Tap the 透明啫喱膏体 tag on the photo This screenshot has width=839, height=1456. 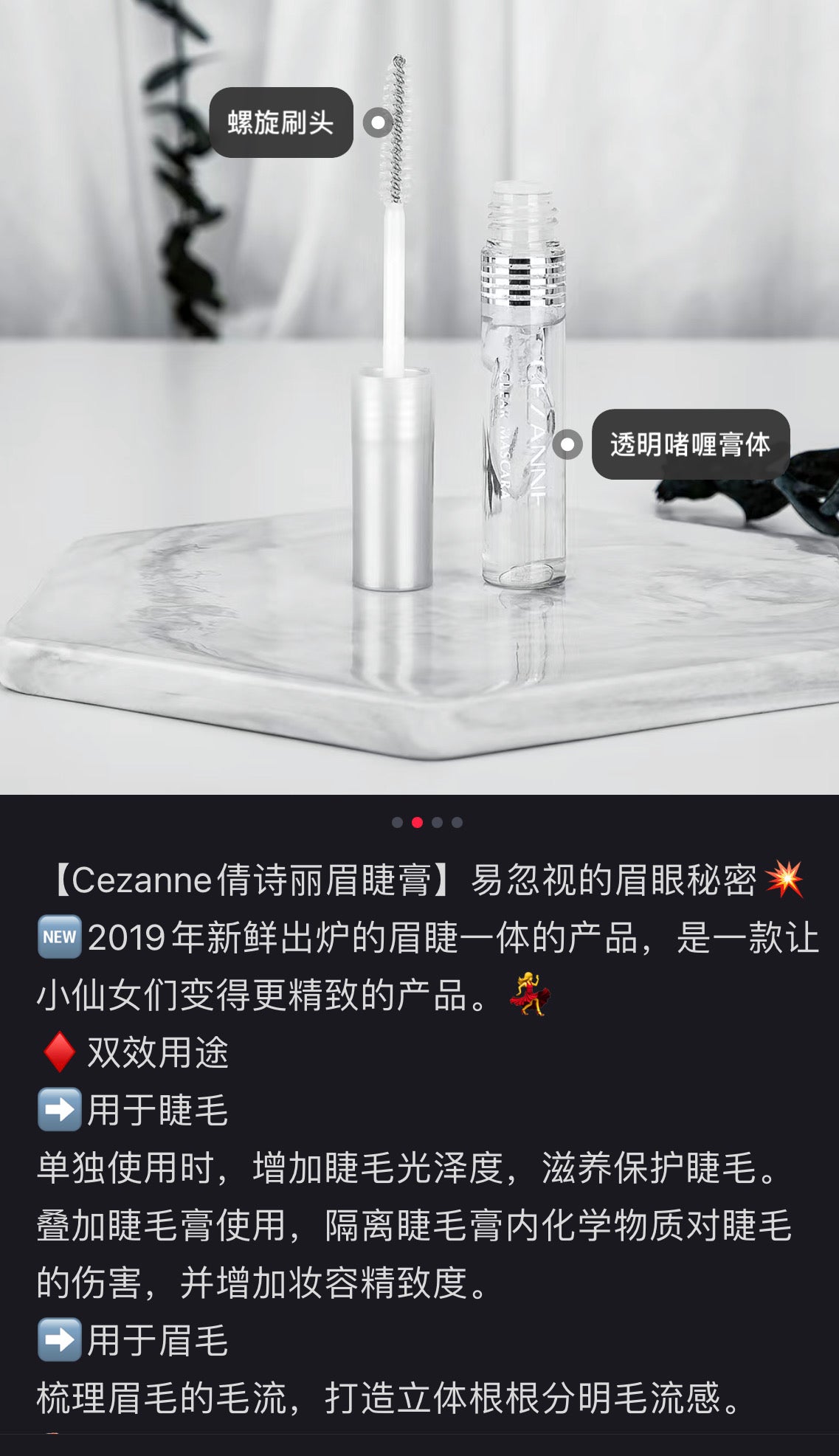point(690,444)
